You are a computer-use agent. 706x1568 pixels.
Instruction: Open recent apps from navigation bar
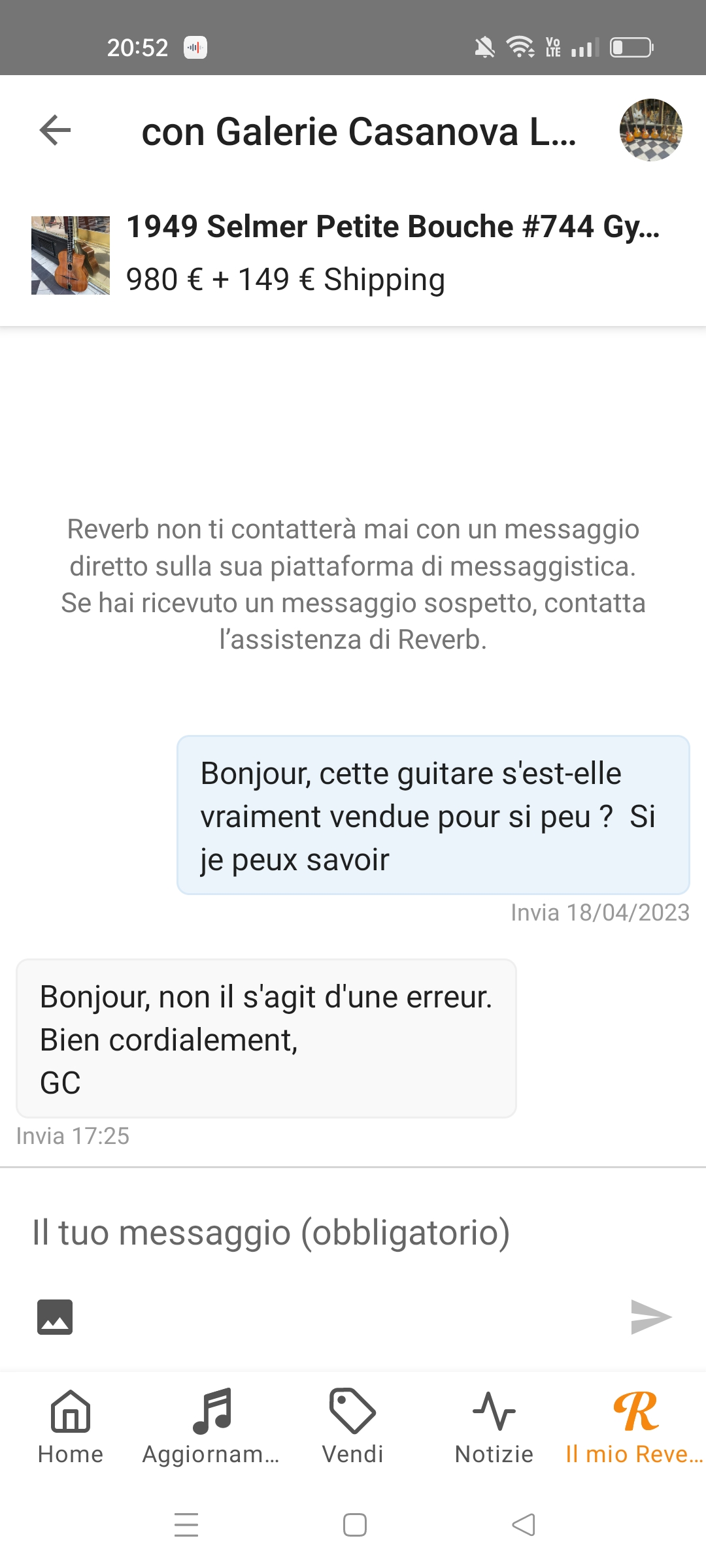pos(186,1525)
